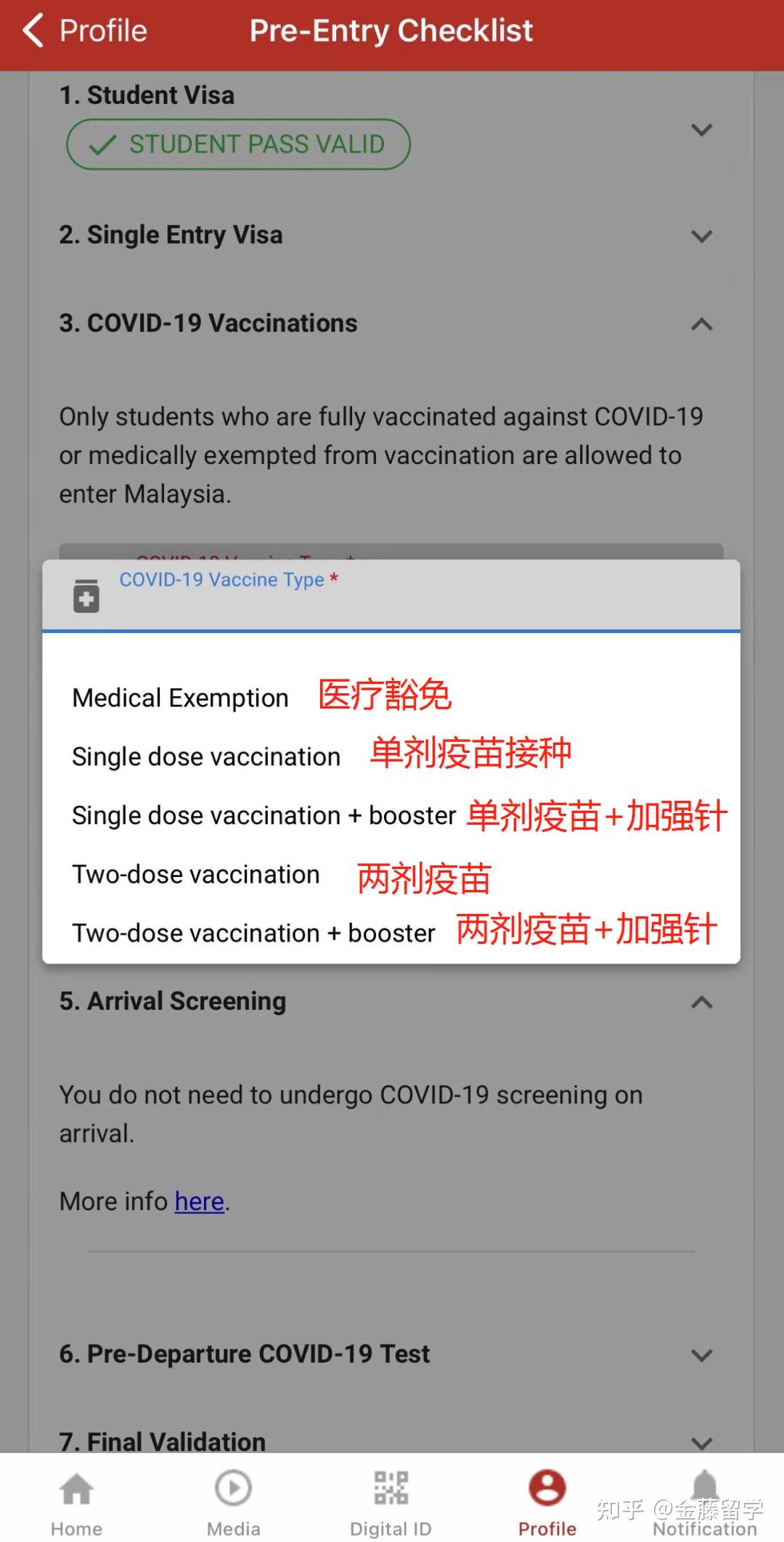Choose the Two-dose vaccination option

click(195, 874)
